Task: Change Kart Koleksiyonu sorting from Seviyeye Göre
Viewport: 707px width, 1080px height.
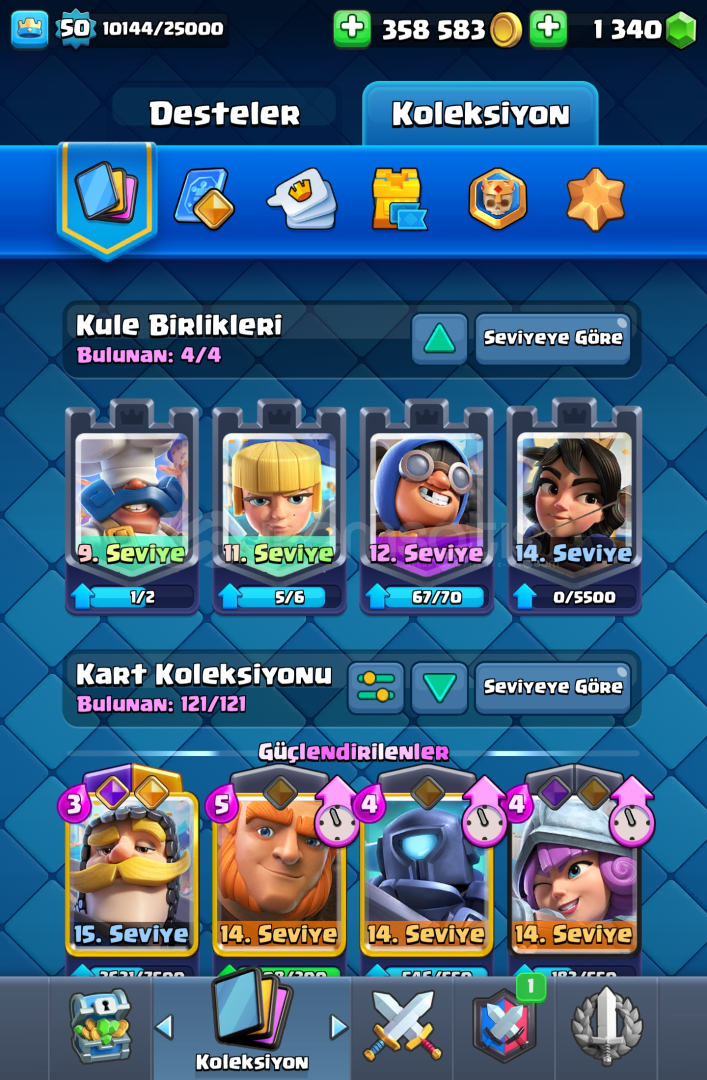Action: (x=552, y=687)
